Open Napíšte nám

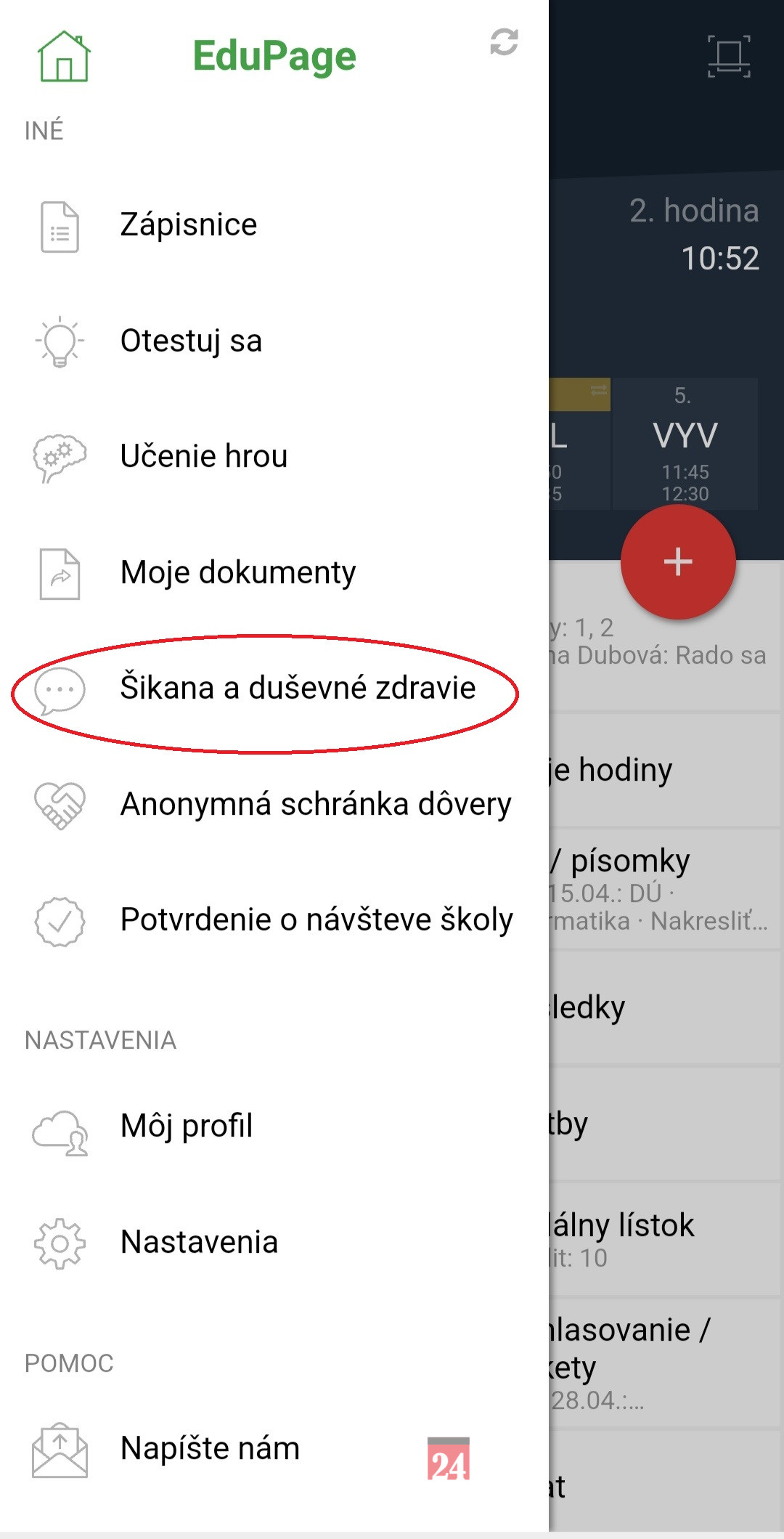(x=274, y=1449)
